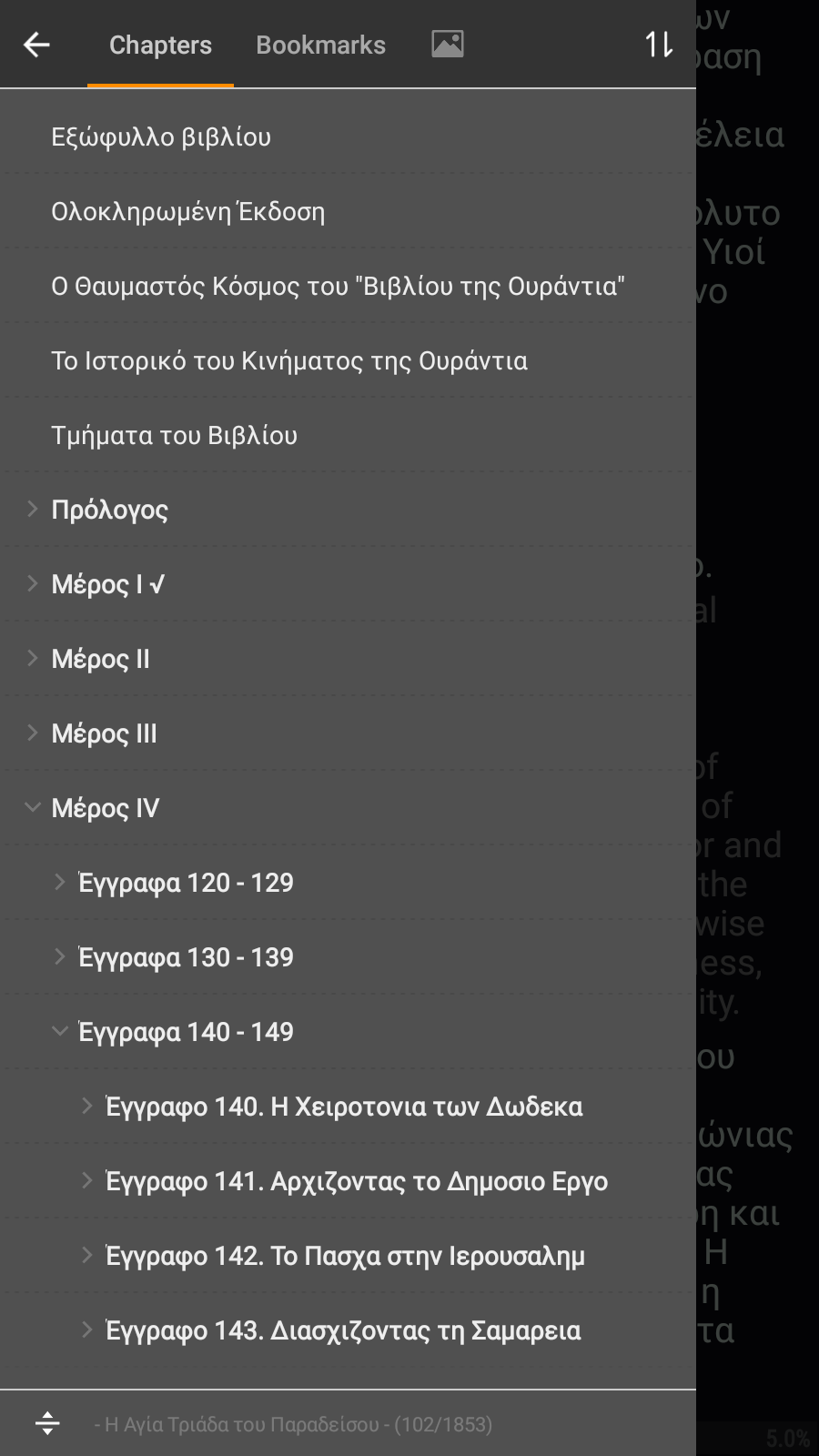Screen dimensions: 819x1456
Task: Open Το Ιστορικό του Κινήματος της Ουράντια
Action: (288, 361)
